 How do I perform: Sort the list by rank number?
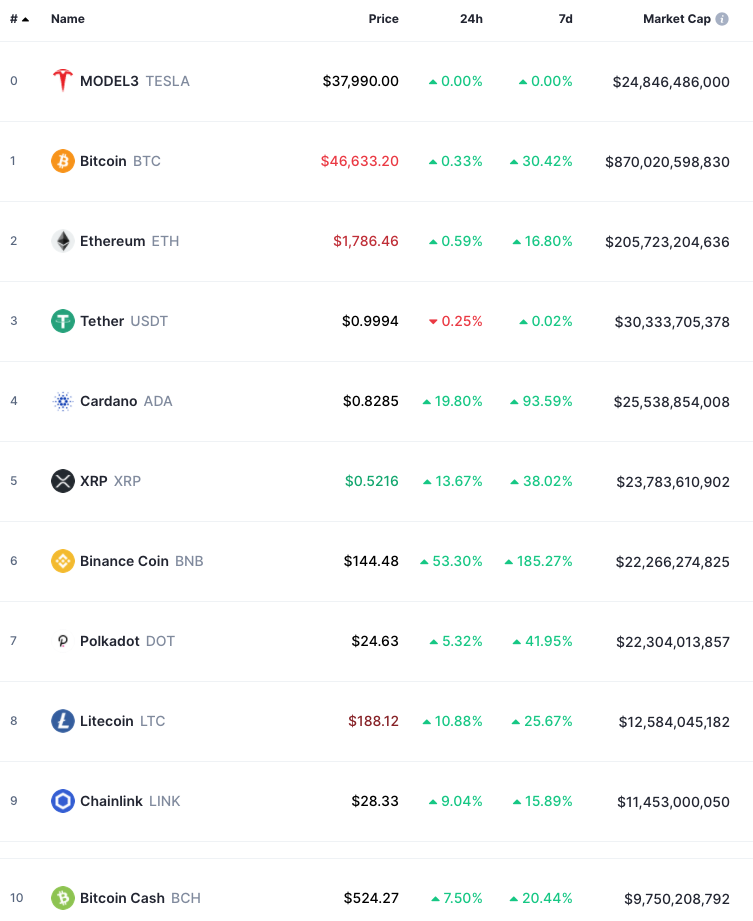[19, 19]
